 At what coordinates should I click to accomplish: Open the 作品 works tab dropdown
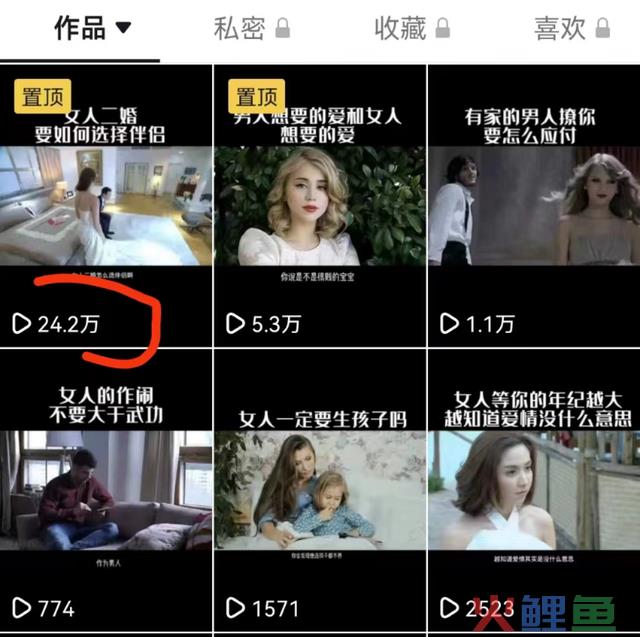click(x=92, y=28)
